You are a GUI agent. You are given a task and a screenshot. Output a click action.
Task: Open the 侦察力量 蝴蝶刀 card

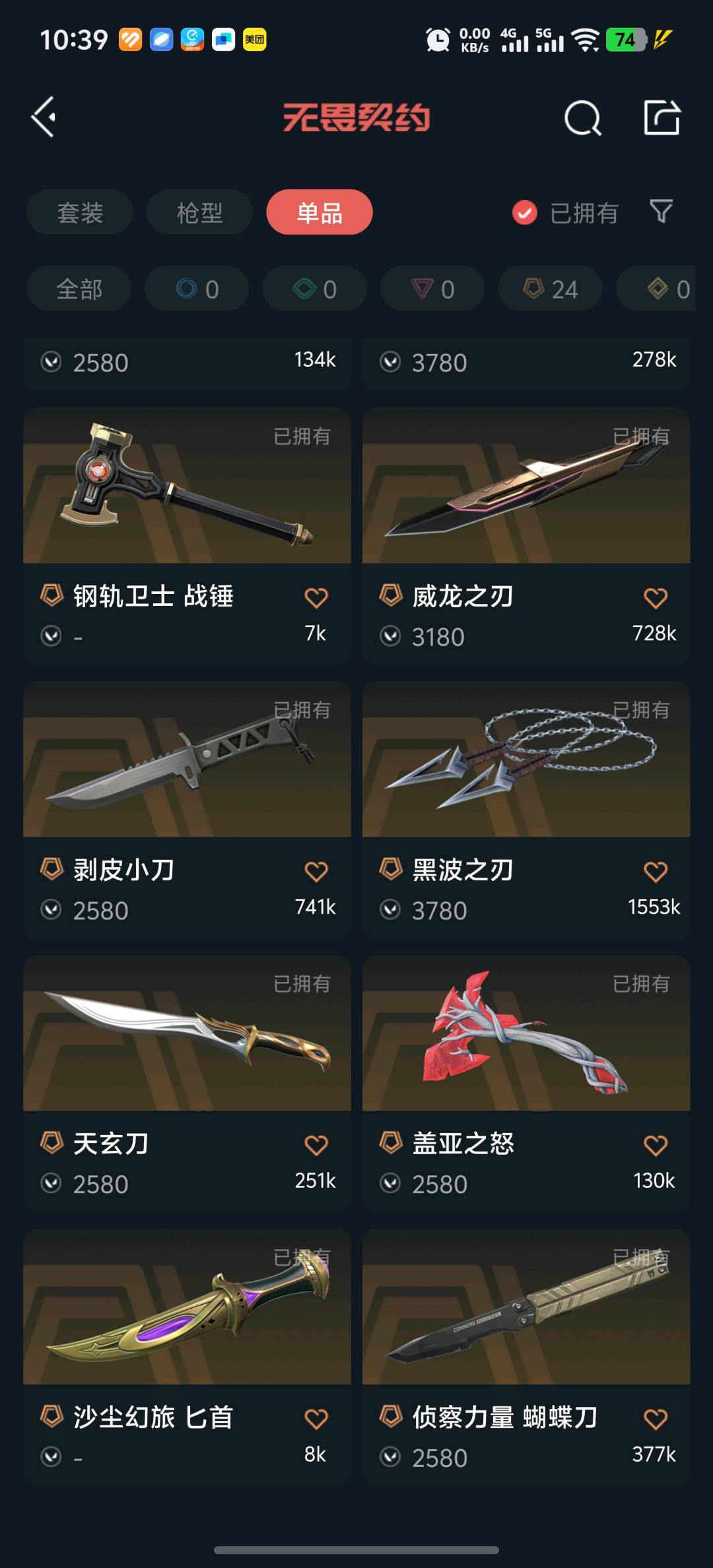[526, 1356]
